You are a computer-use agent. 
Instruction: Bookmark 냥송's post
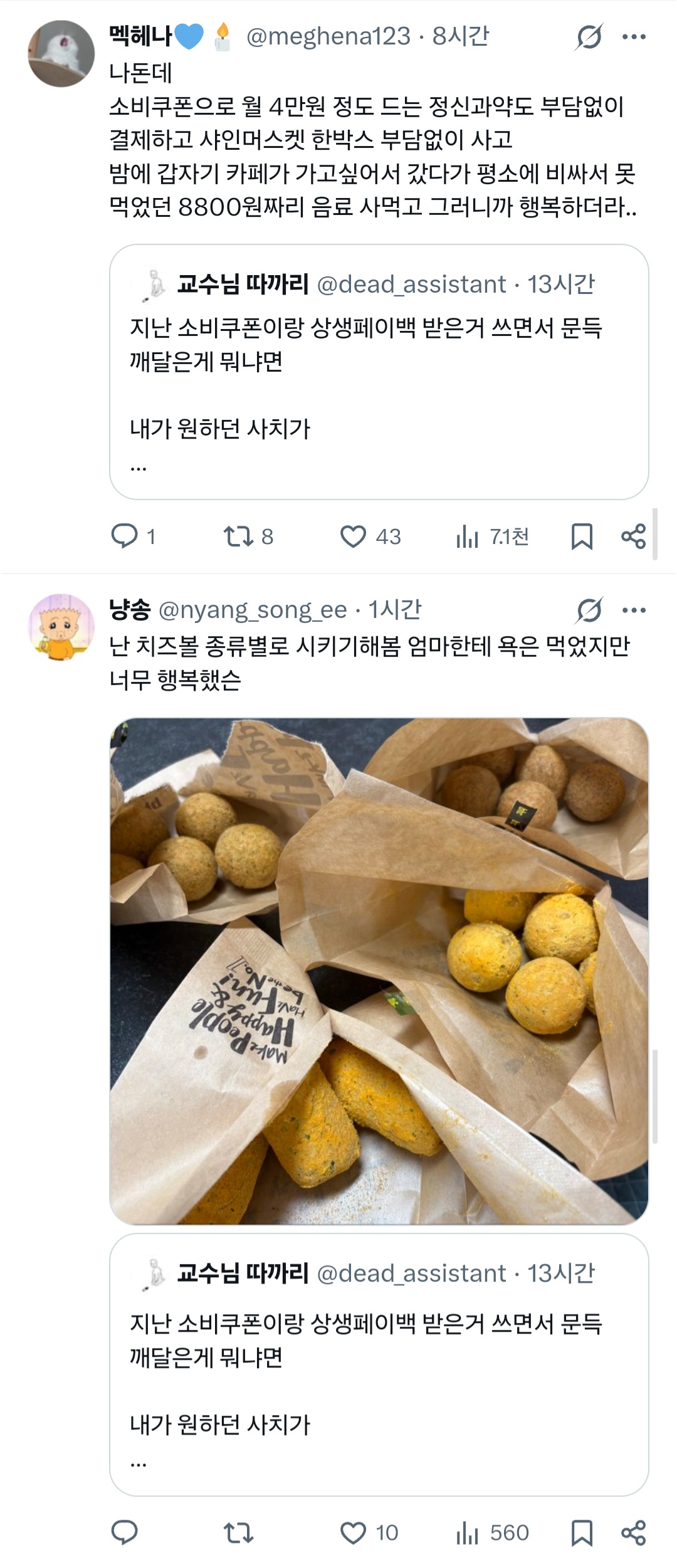[x=582, y=1533]
